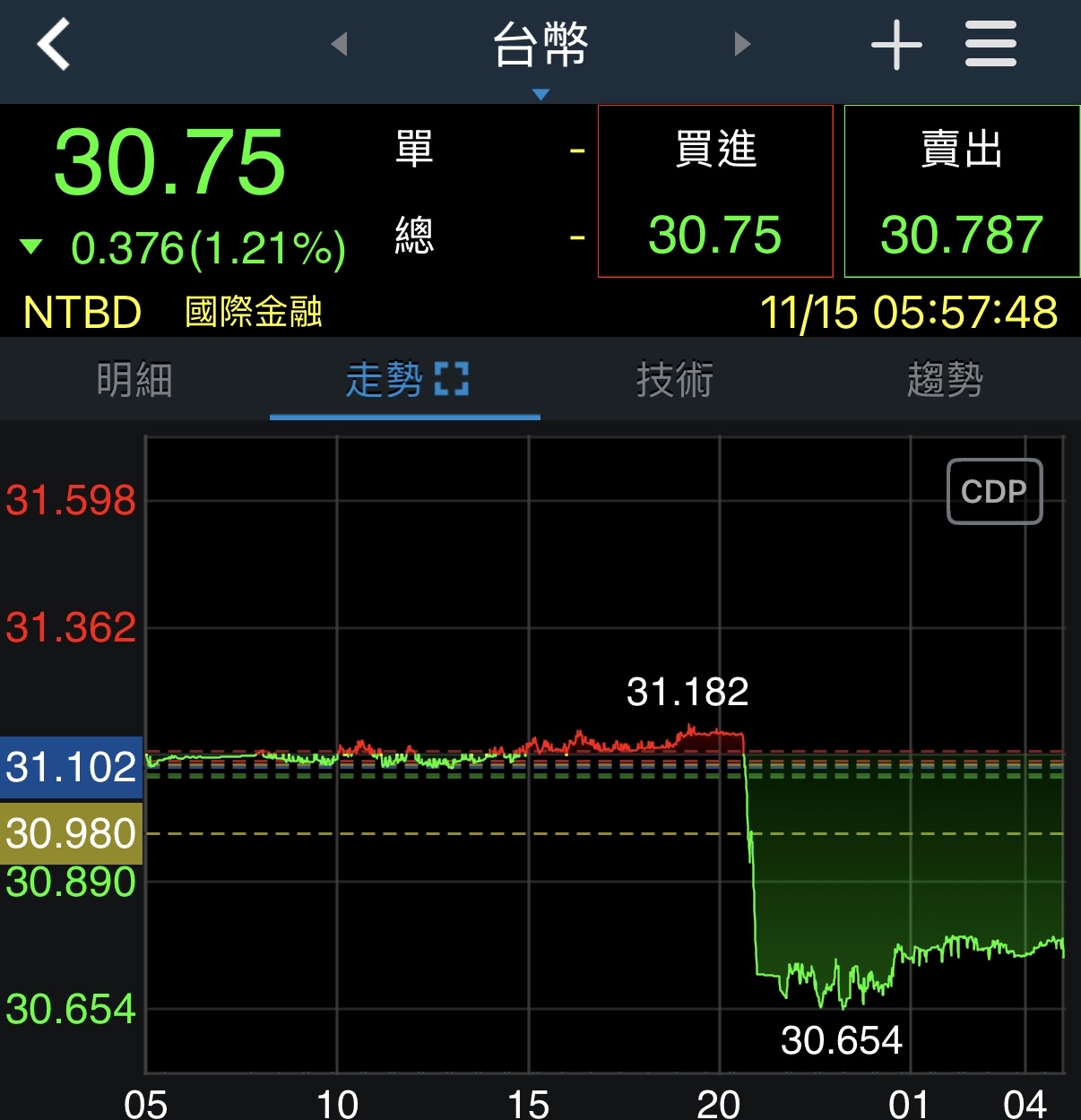Open the 台幣 title dropdown
The width and height of the screenshot is (1081, 1120).
point(540,50)
